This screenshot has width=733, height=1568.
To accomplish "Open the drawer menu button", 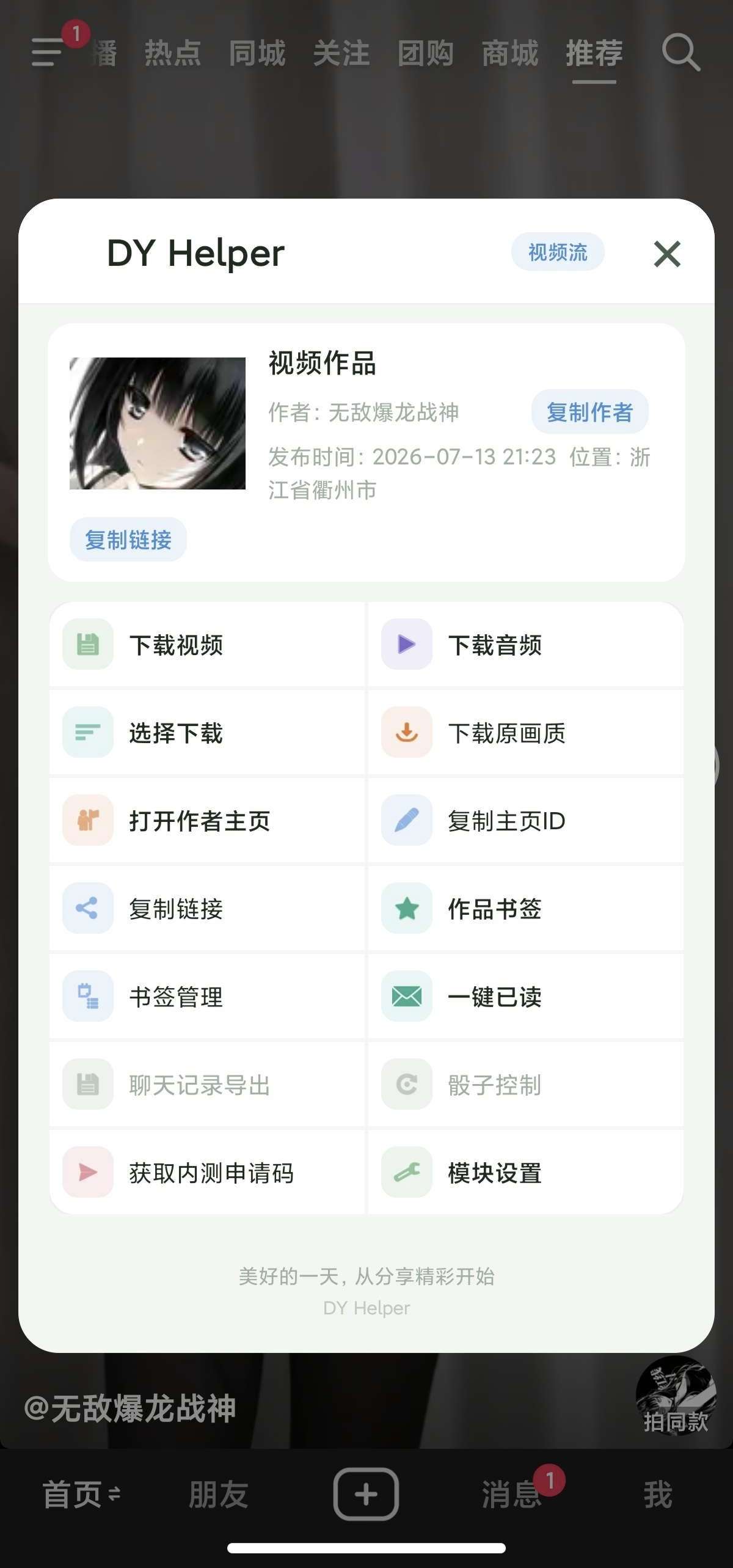I will tap(48, 52).
